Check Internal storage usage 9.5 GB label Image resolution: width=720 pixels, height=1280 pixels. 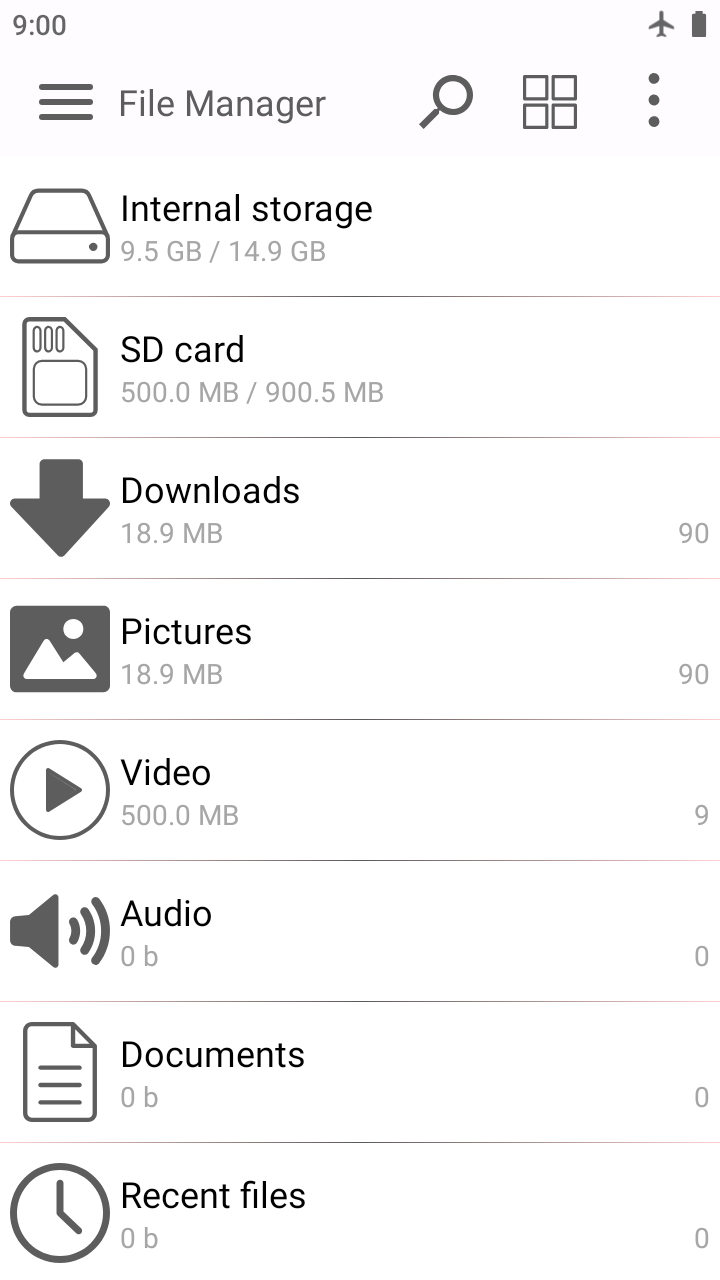coord(222,251)
